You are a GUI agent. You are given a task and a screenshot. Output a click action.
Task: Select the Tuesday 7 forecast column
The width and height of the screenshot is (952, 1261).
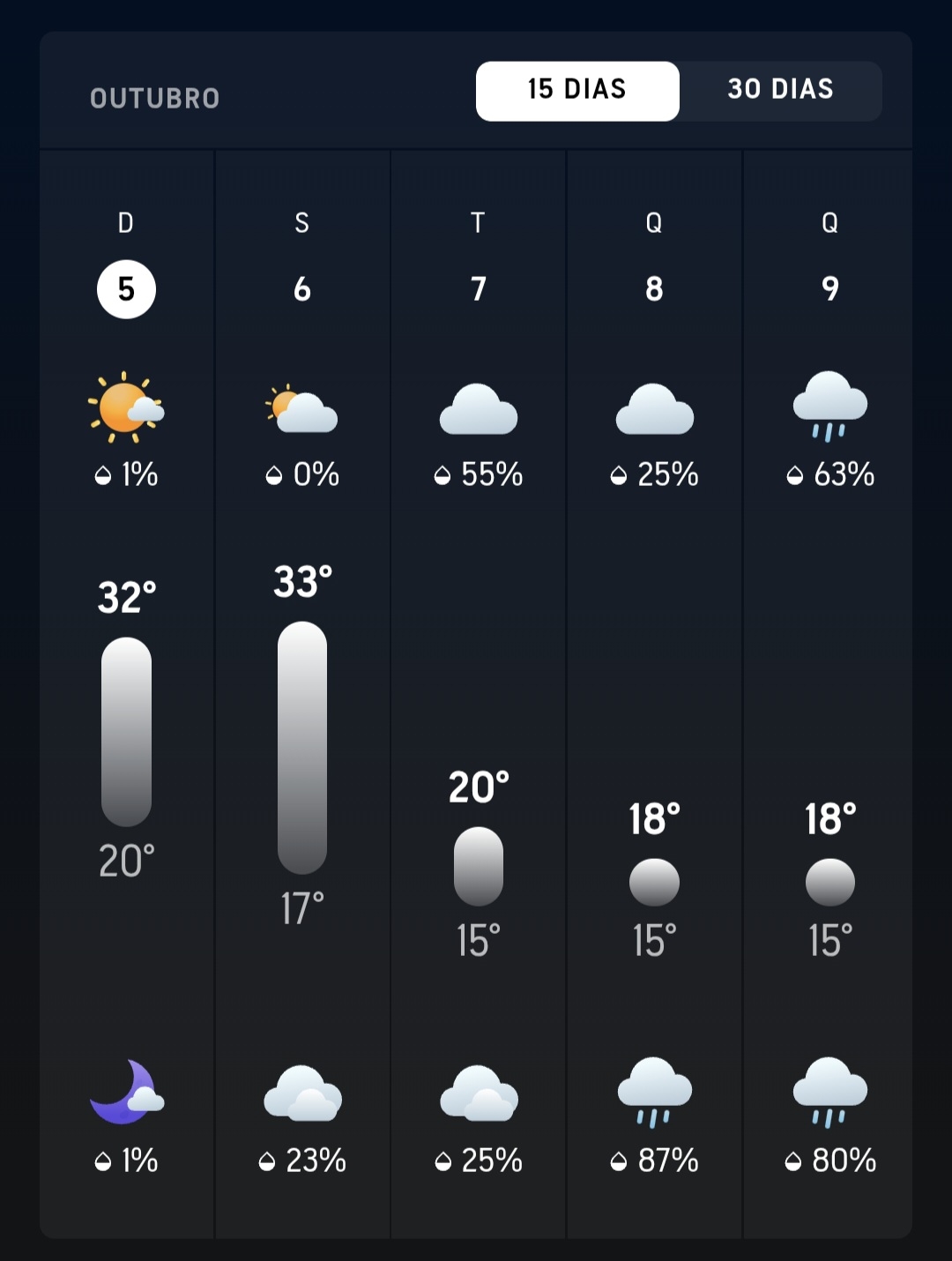(478, 289)
